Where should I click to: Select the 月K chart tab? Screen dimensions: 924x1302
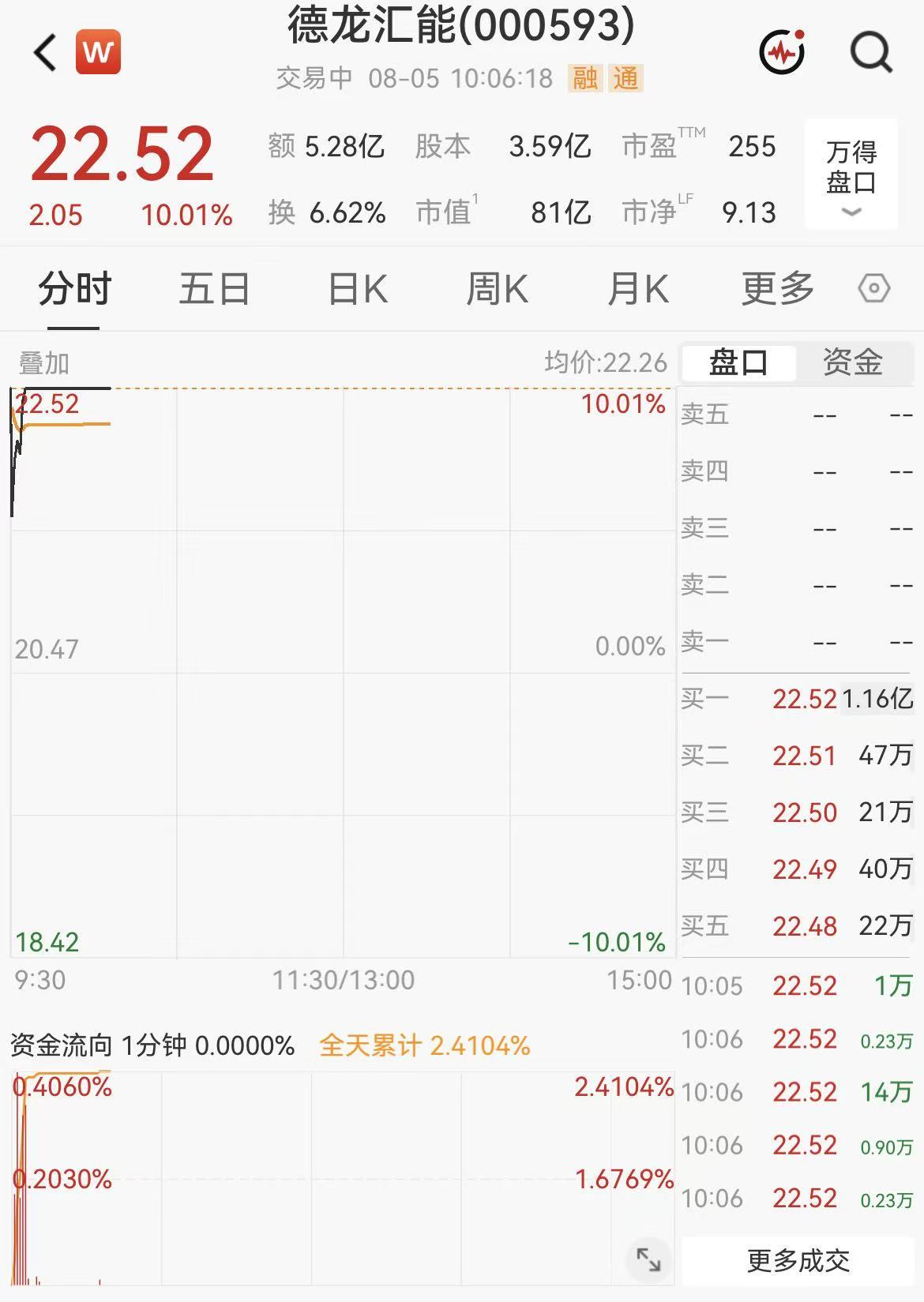pos(637,289)
